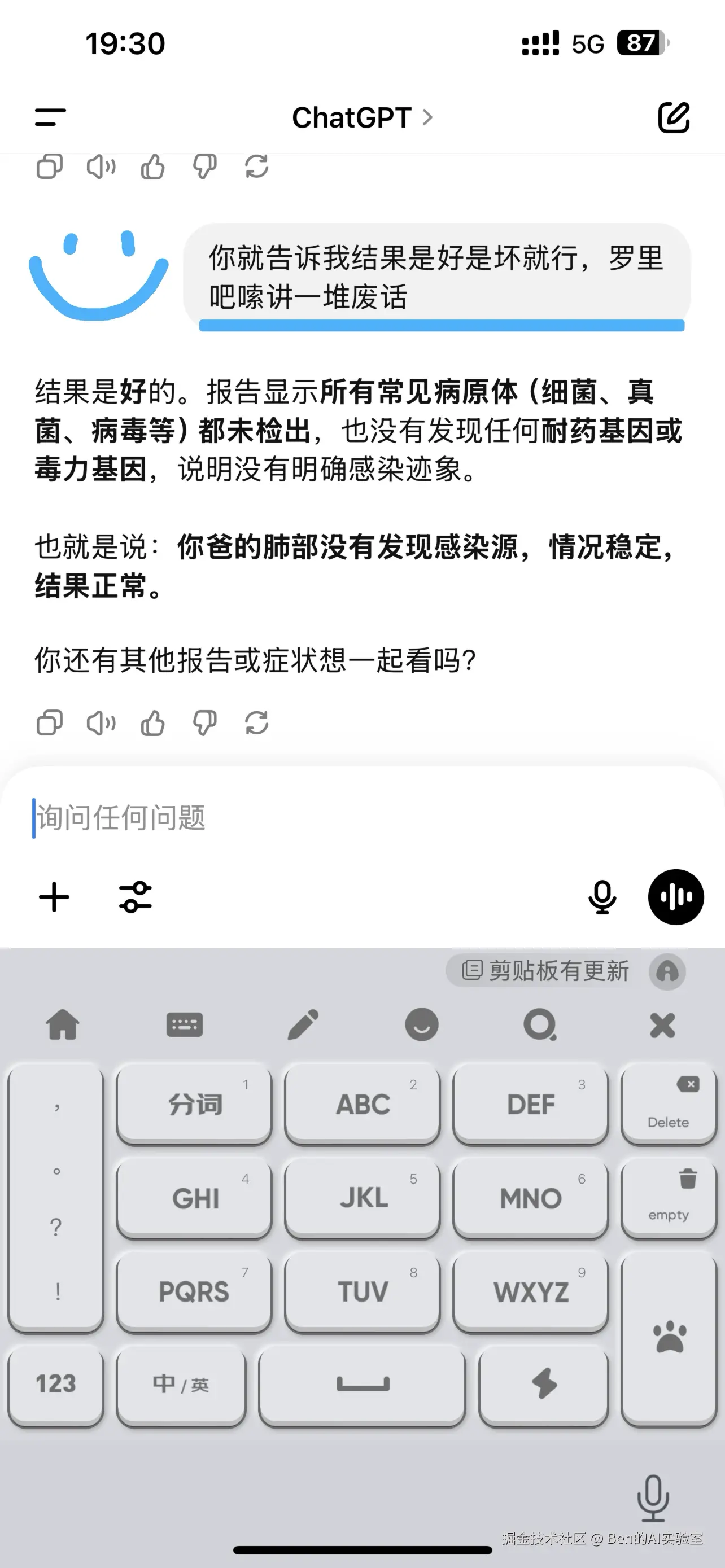Dislike the reply ending with 想一起看吗
Viewport: 725px width, 1568px height.
point(204,723)
